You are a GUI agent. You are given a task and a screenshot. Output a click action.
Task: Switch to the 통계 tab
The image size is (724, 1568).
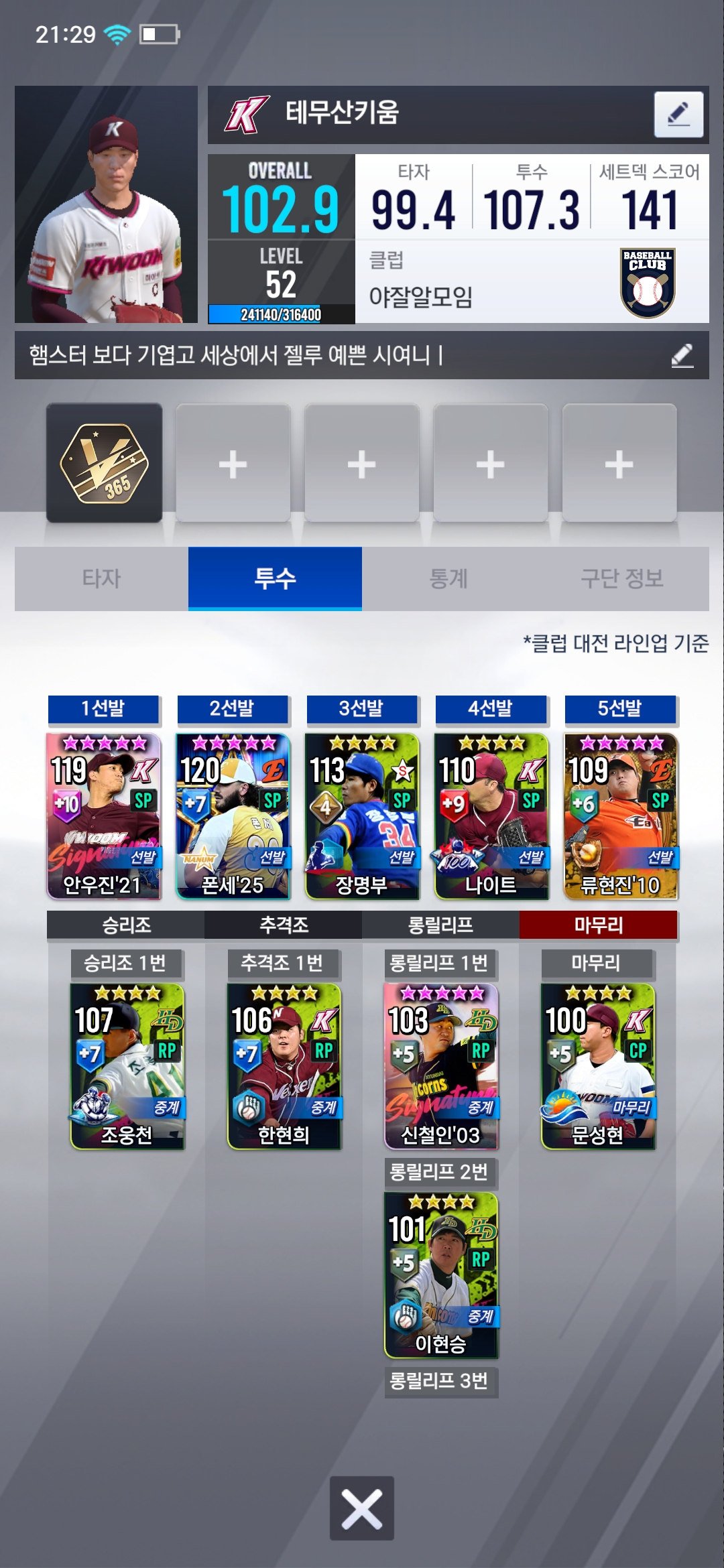(x=448, y=578)
